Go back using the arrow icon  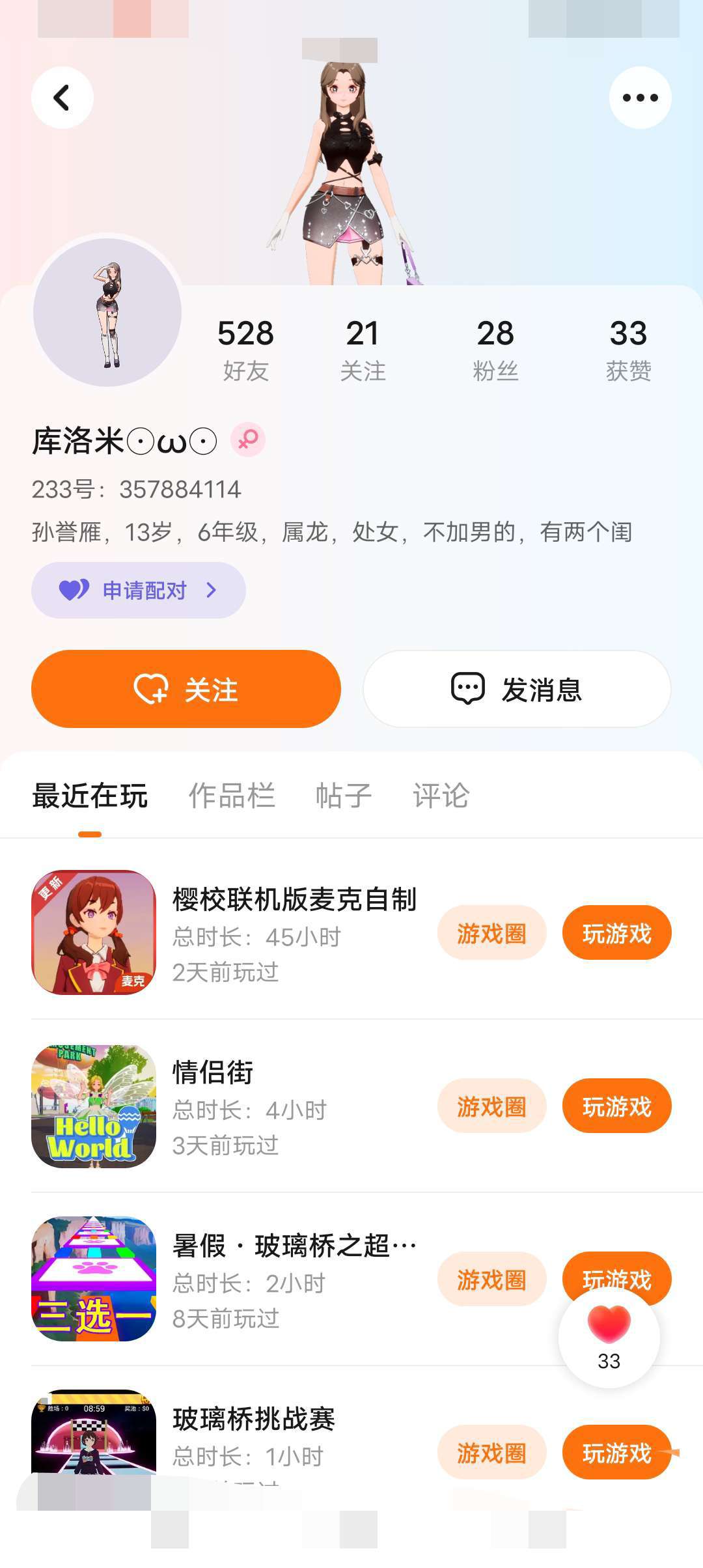(x=62, y=98)
